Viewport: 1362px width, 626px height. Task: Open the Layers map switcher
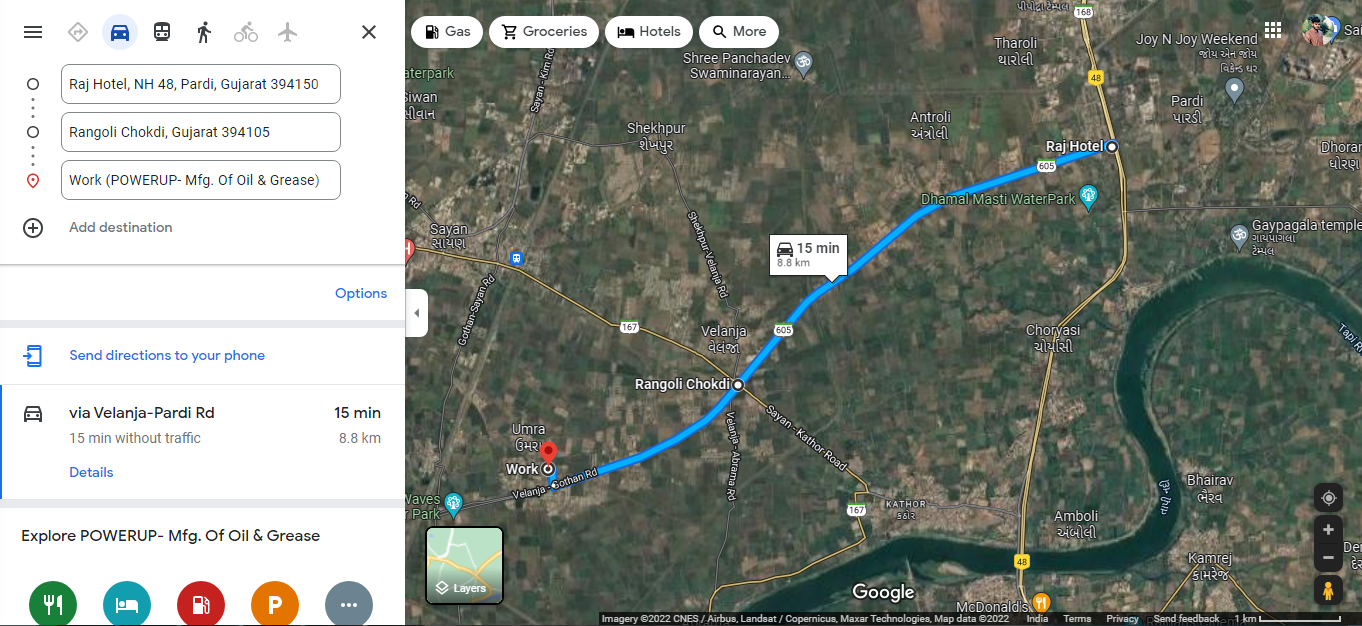click(x=465, y=566)
